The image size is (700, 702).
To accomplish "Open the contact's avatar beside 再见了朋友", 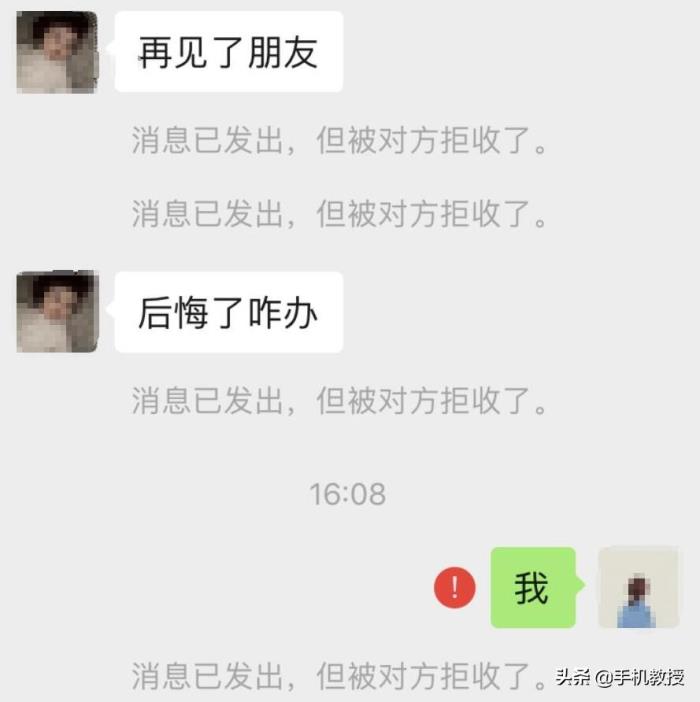I will 57,52.
